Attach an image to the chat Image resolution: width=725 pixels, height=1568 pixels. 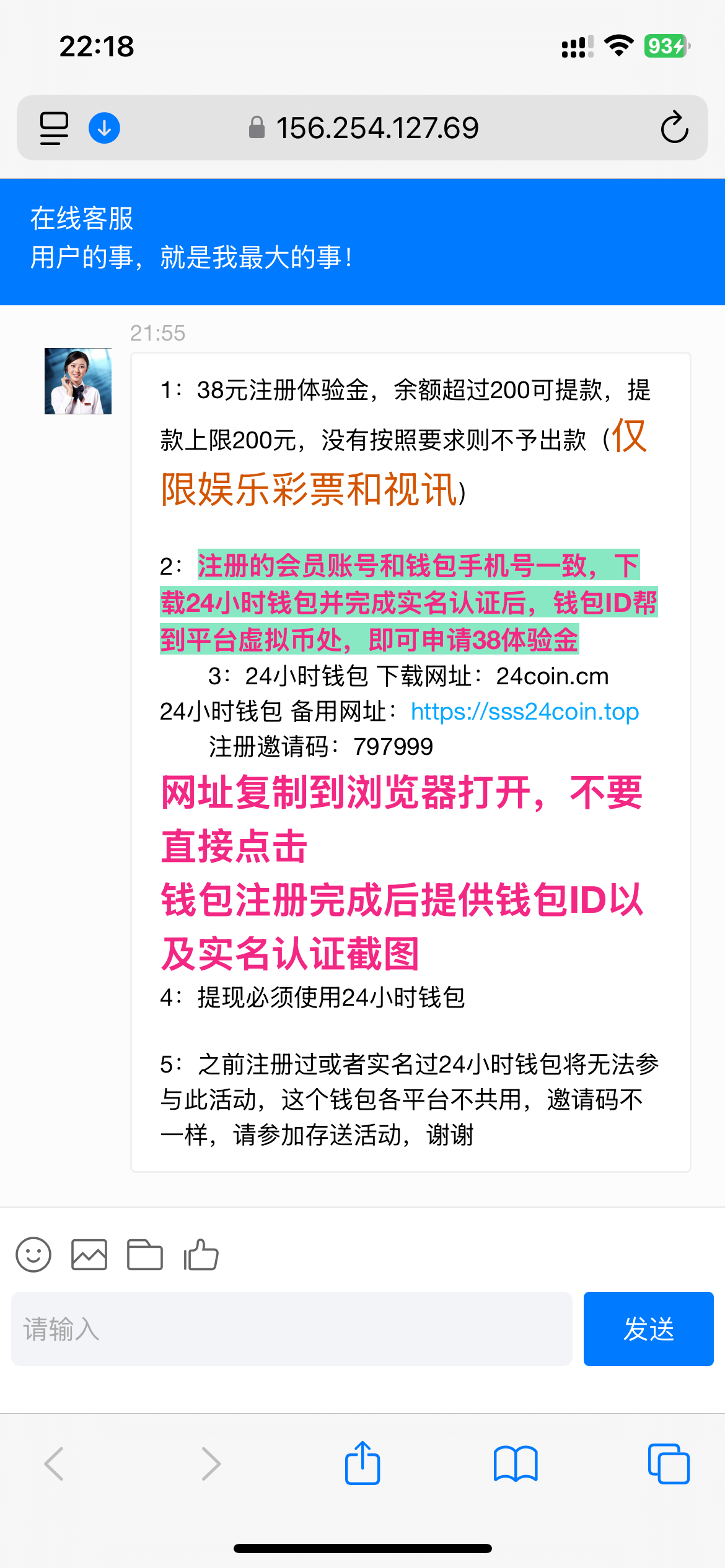[89, 1255]
